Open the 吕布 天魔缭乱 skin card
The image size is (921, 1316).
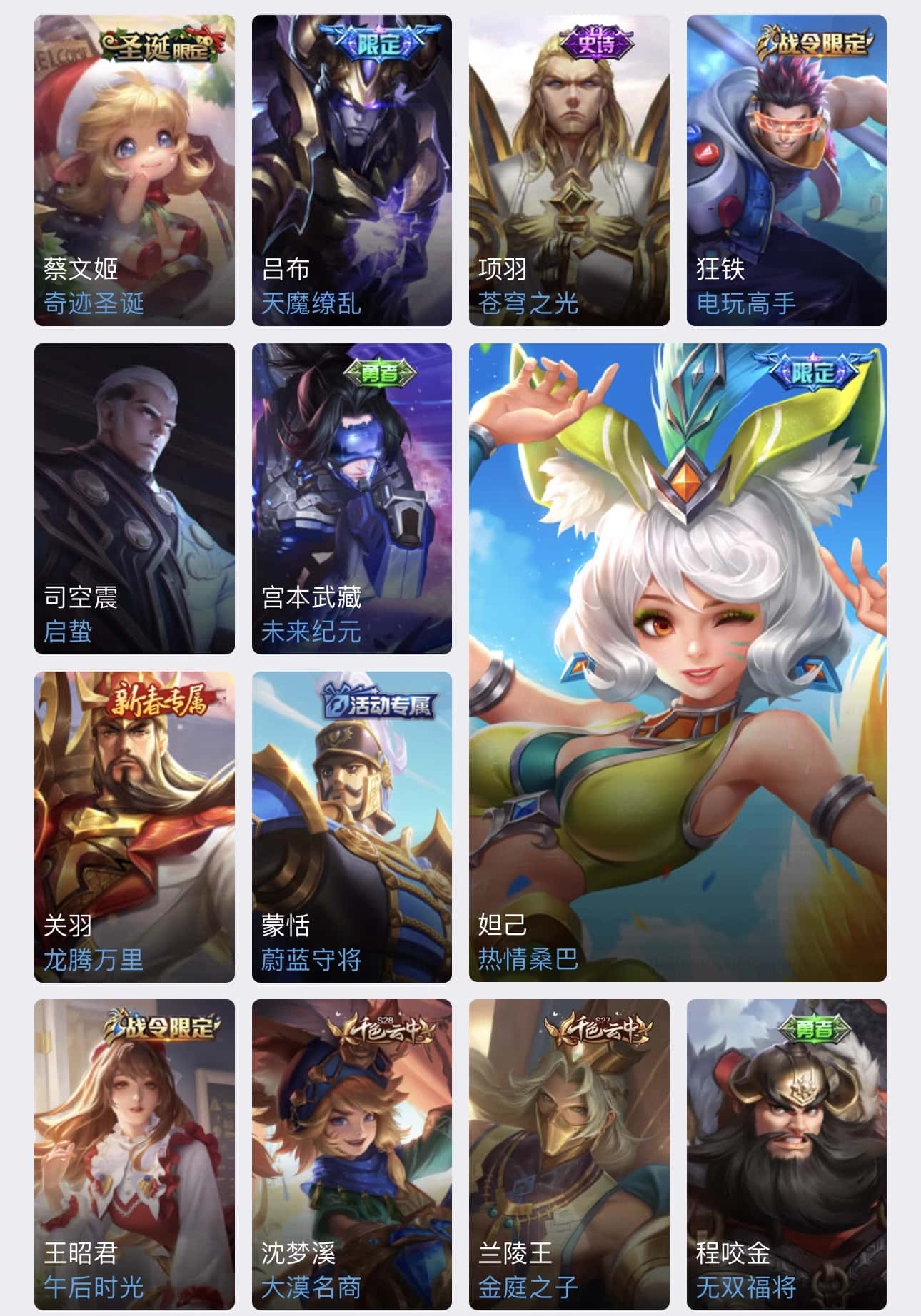pos(351,170)
